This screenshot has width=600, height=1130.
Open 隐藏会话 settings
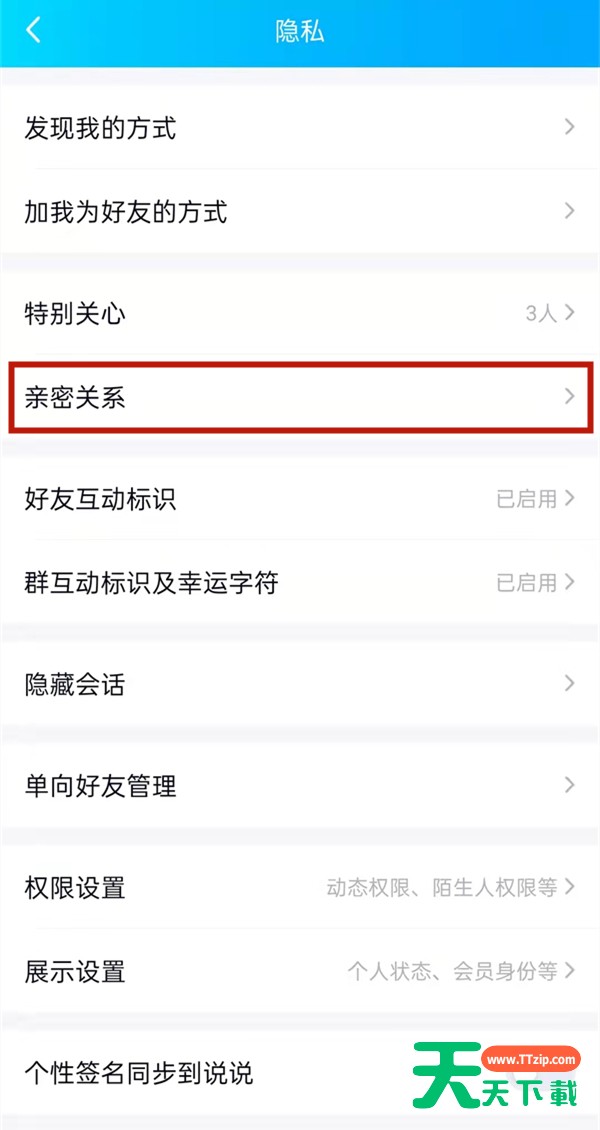(x=300, y=683)
